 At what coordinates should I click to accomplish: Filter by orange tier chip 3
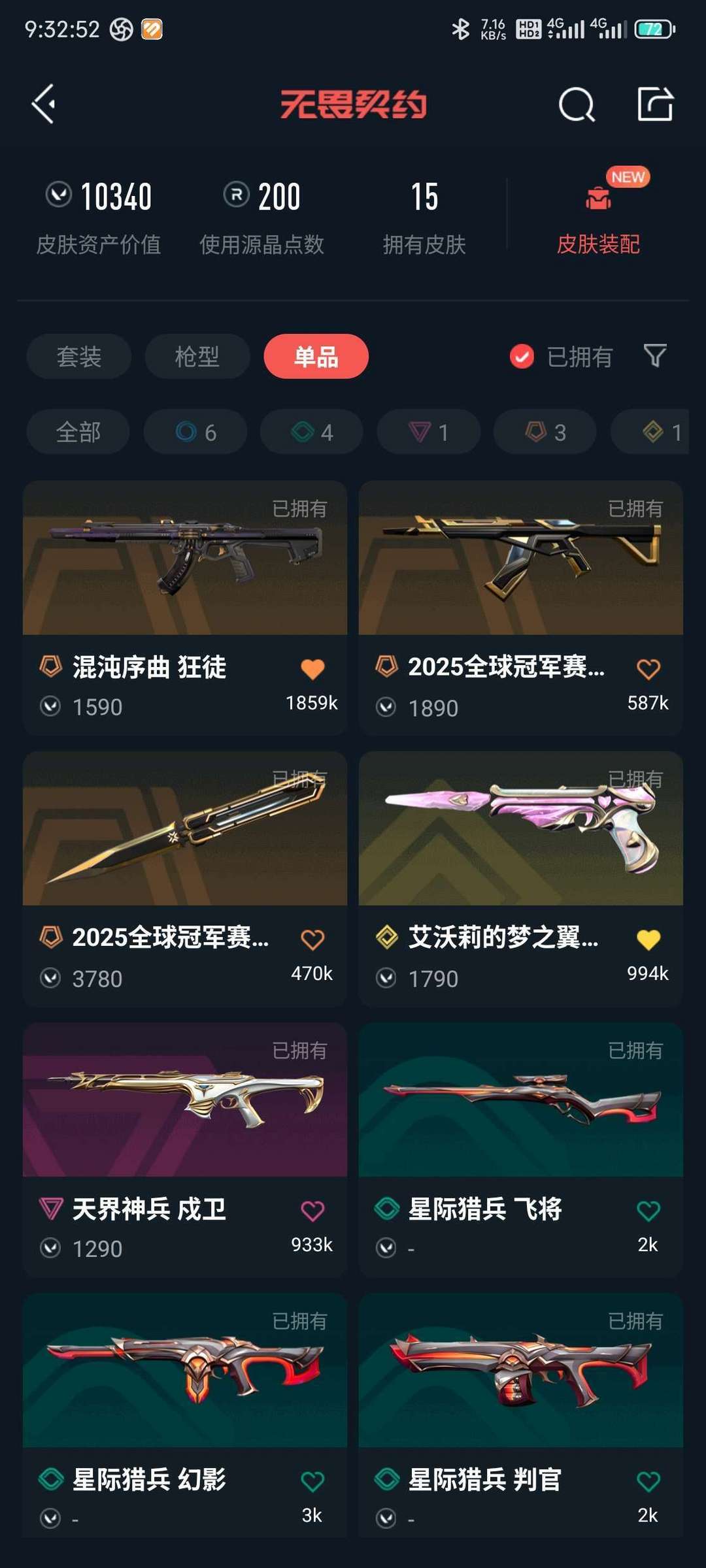click(545, 432)
